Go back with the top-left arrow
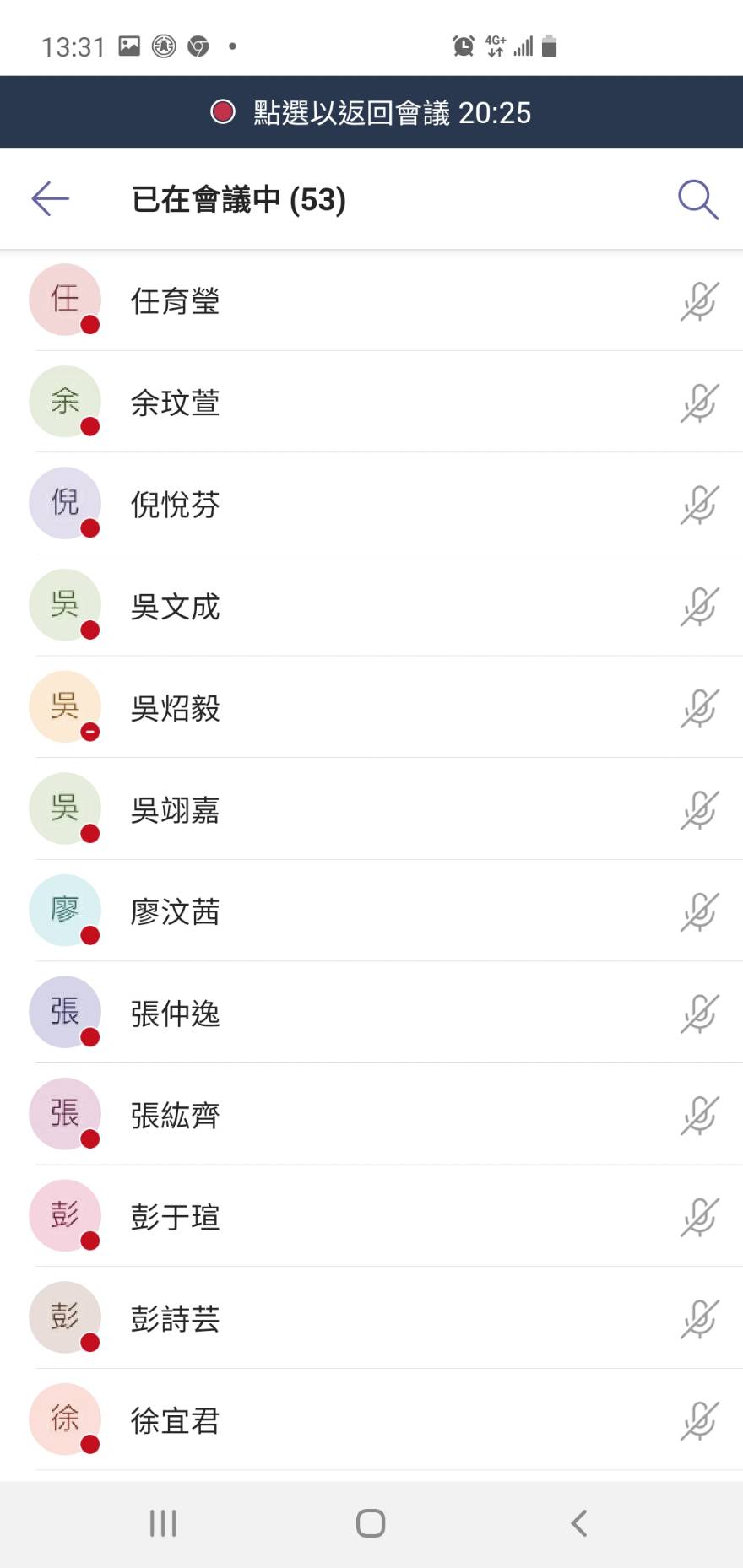The width and height of the screenshot is (743, 1568). (50, 199)
